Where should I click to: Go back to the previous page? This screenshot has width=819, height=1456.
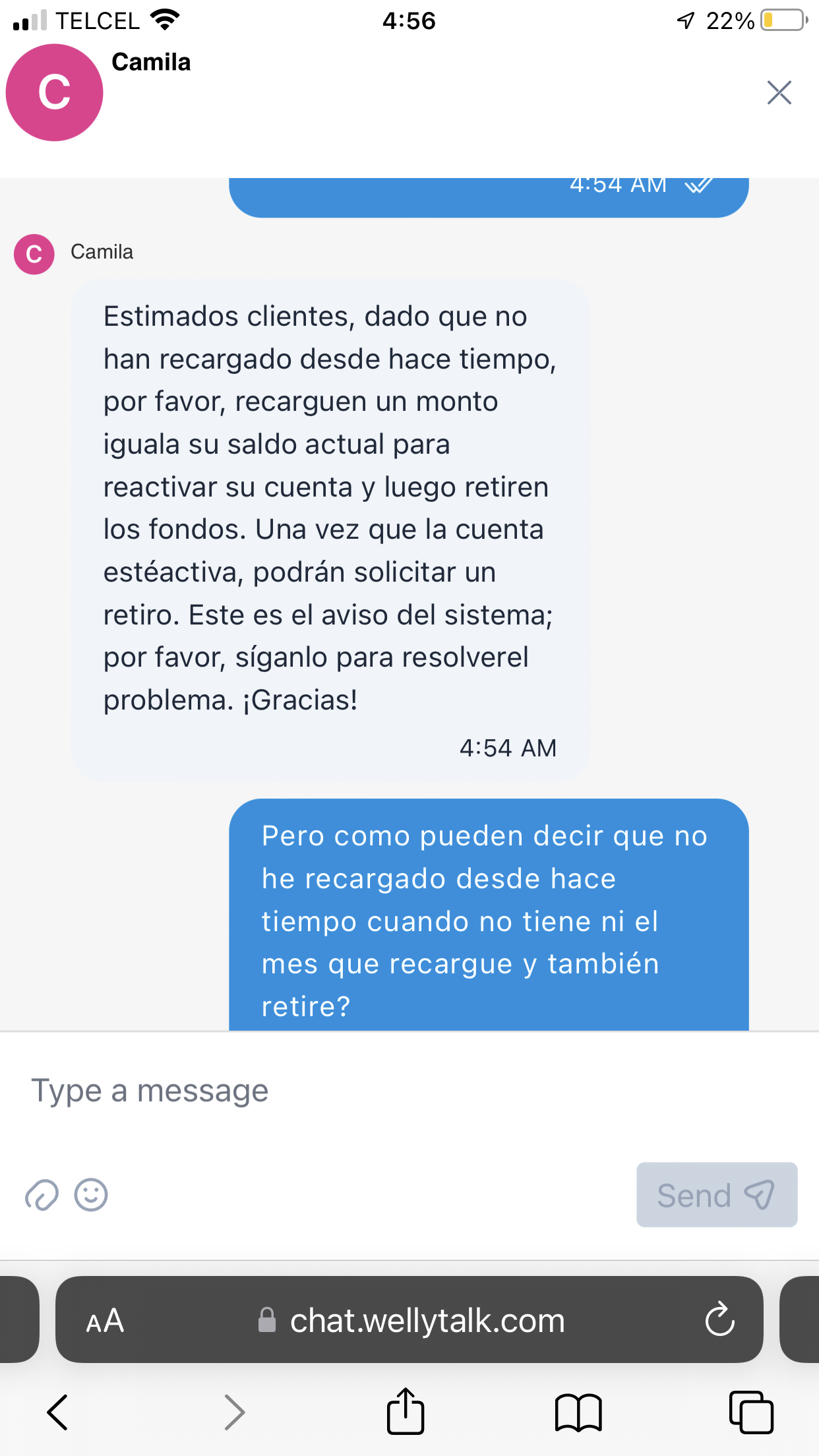point(58,1412)
